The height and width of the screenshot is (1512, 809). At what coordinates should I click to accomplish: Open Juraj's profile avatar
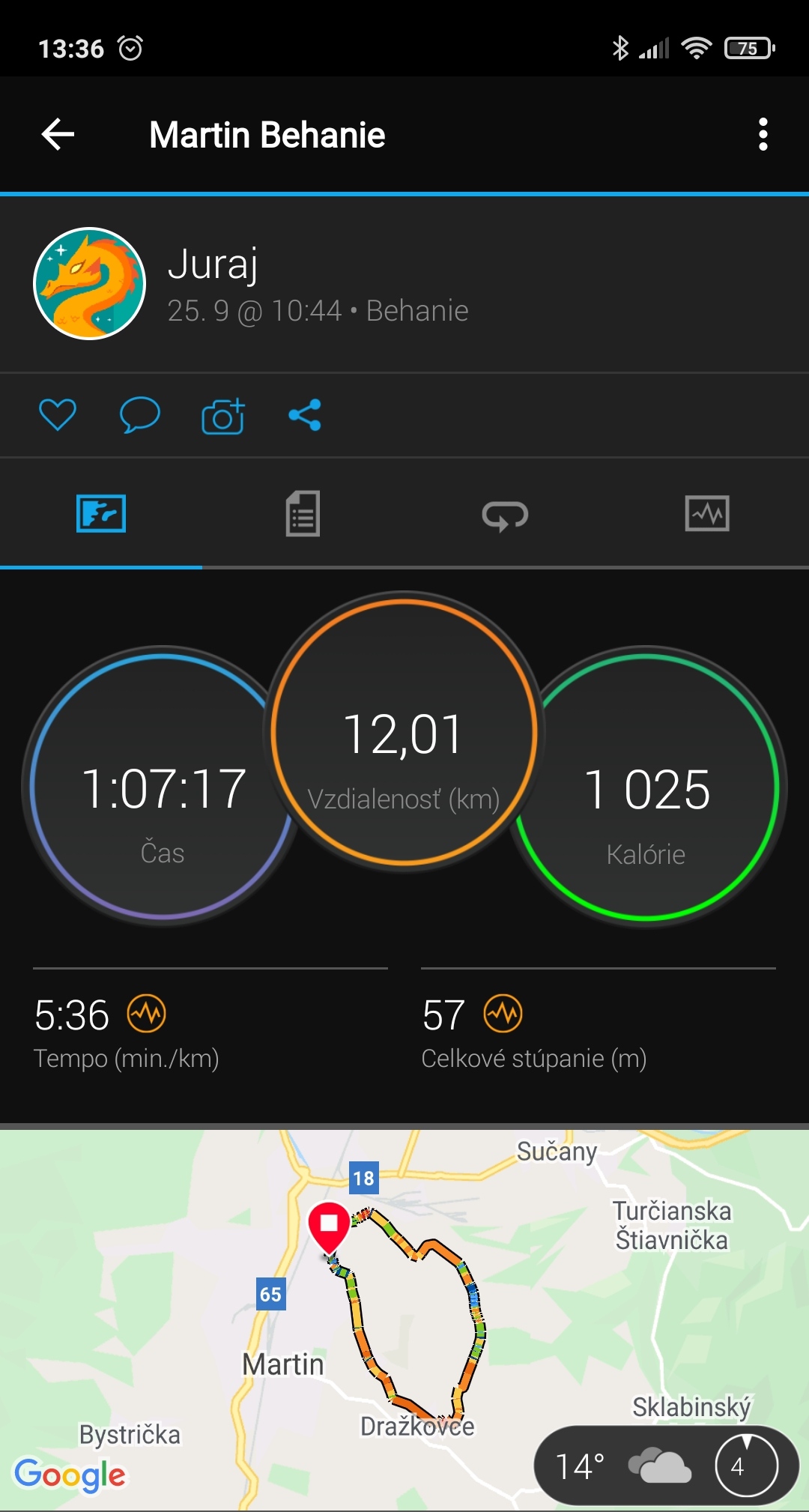pos(90,284)
